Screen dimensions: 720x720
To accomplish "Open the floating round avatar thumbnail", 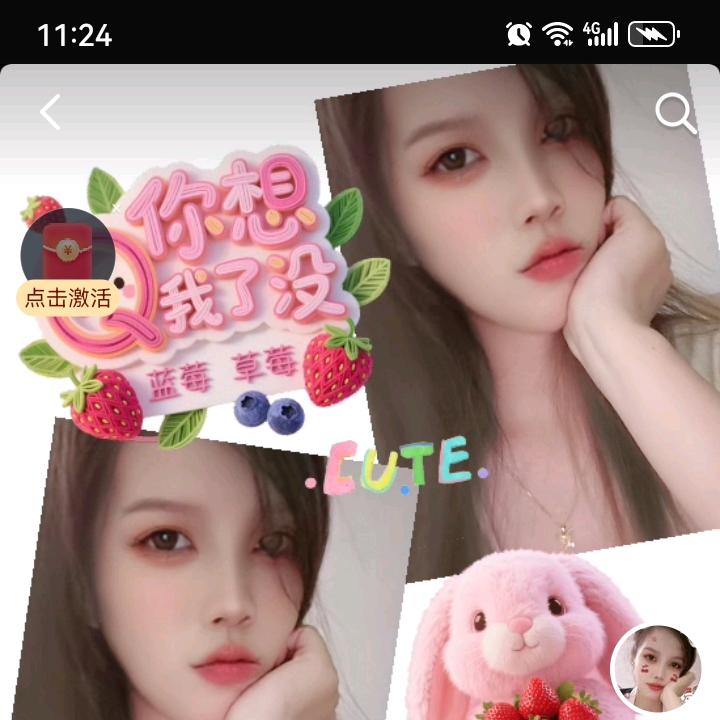I will 655,667.
